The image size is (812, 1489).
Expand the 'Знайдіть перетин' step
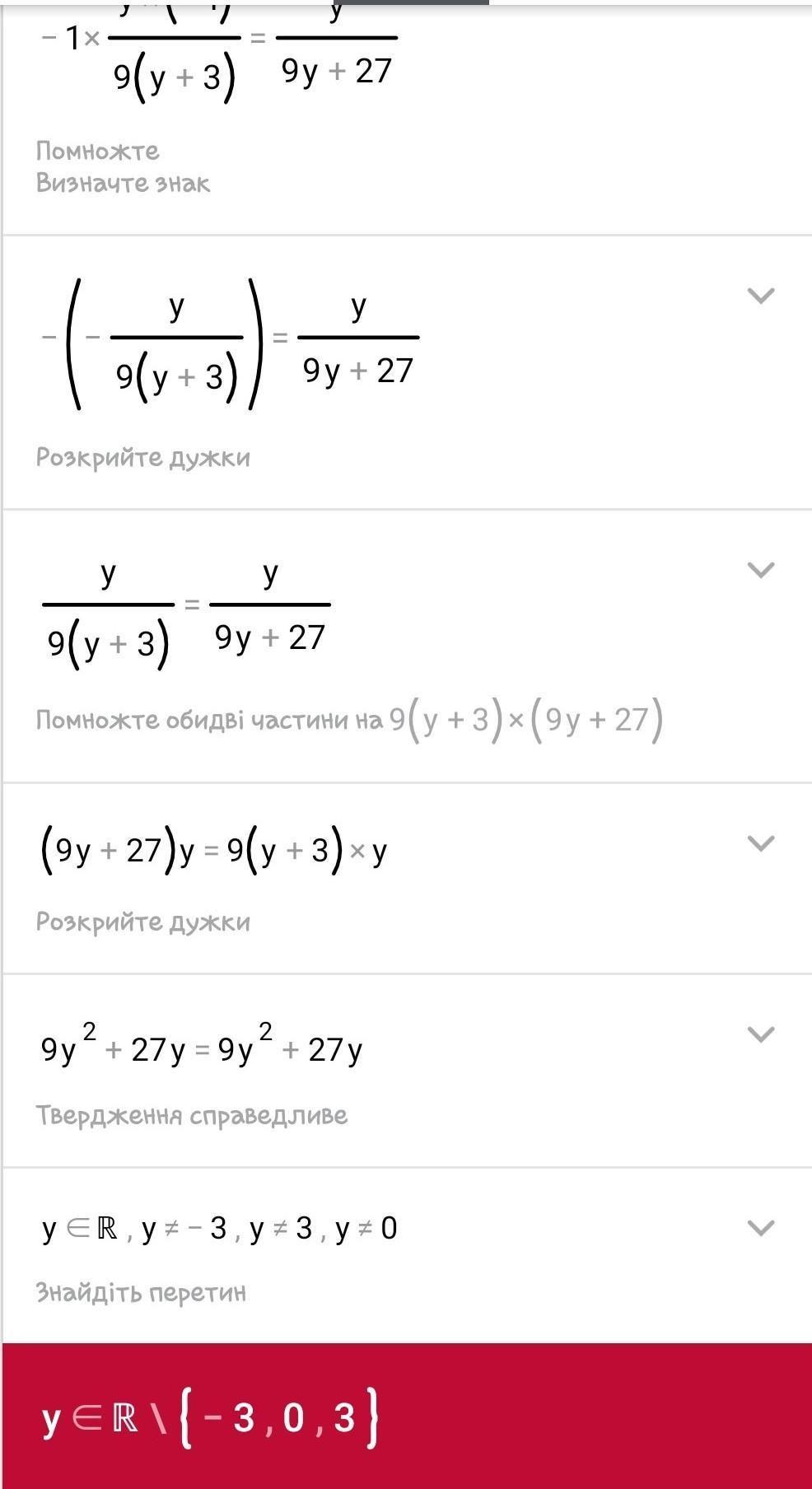pyautogui.click(x=760, y=1228)
